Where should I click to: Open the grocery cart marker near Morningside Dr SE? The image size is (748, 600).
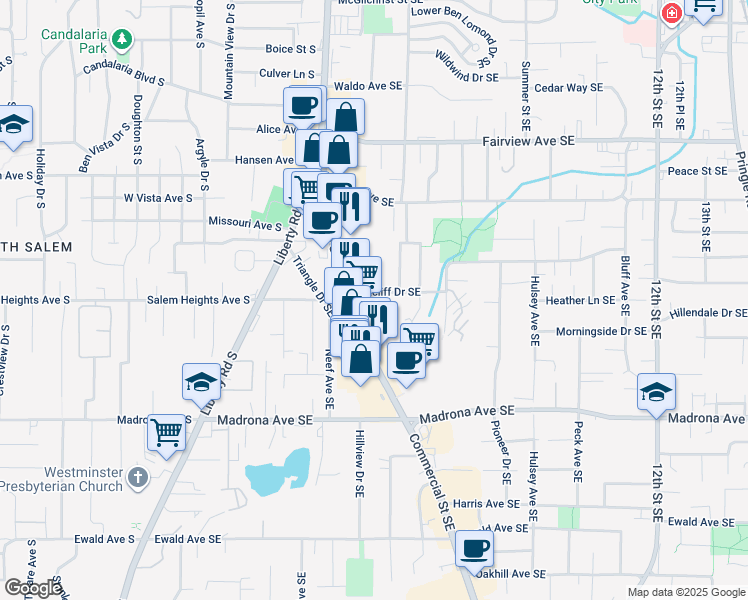pos(420,340)
